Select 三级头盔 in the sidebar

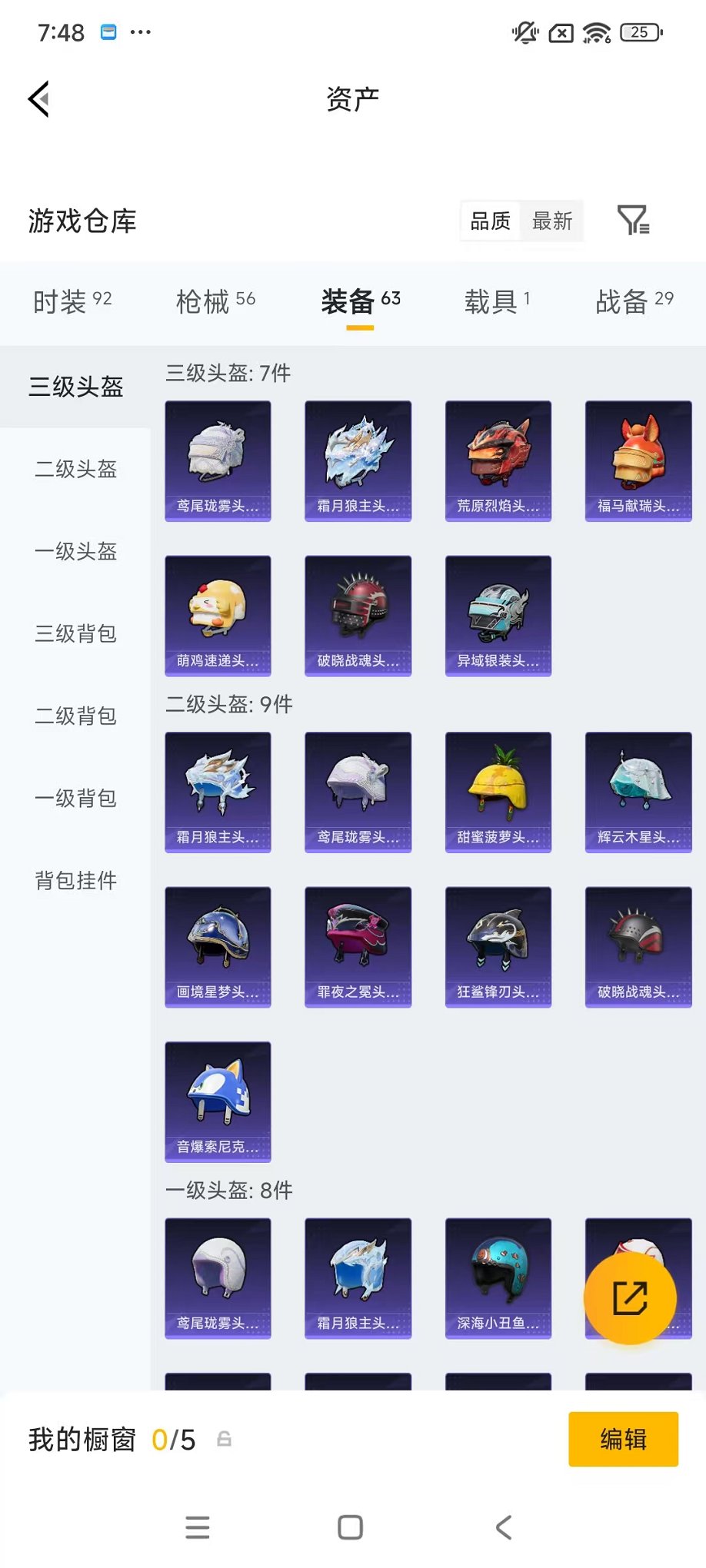(75, 388)
